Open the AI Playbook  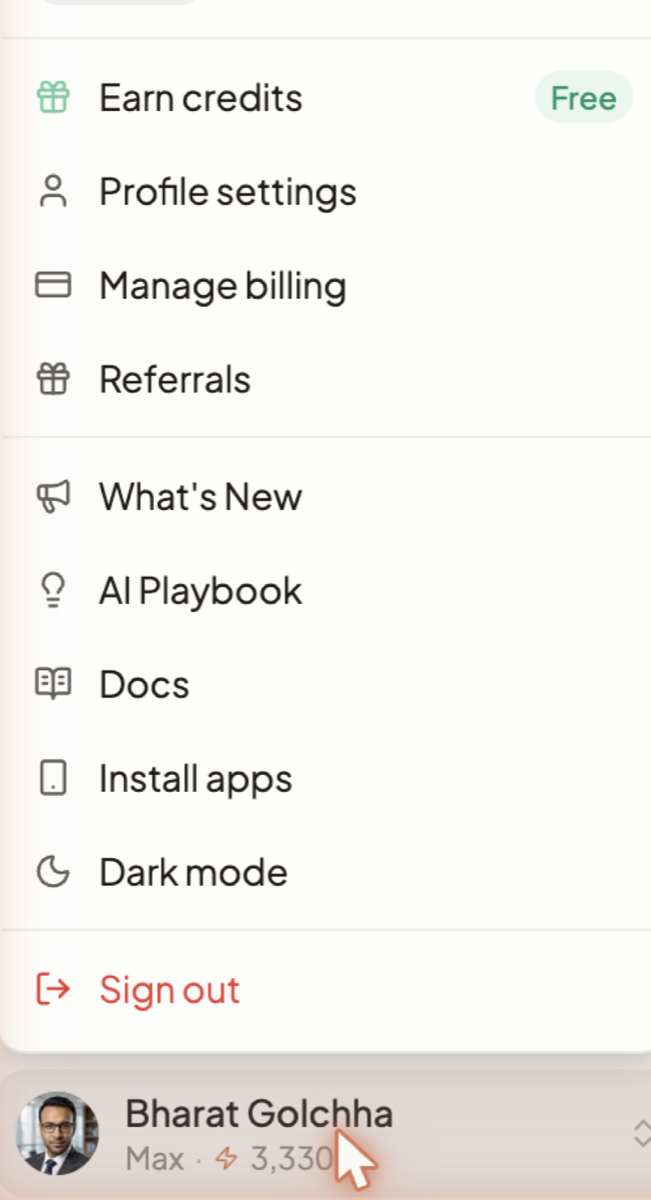click(x=326, y=591)
